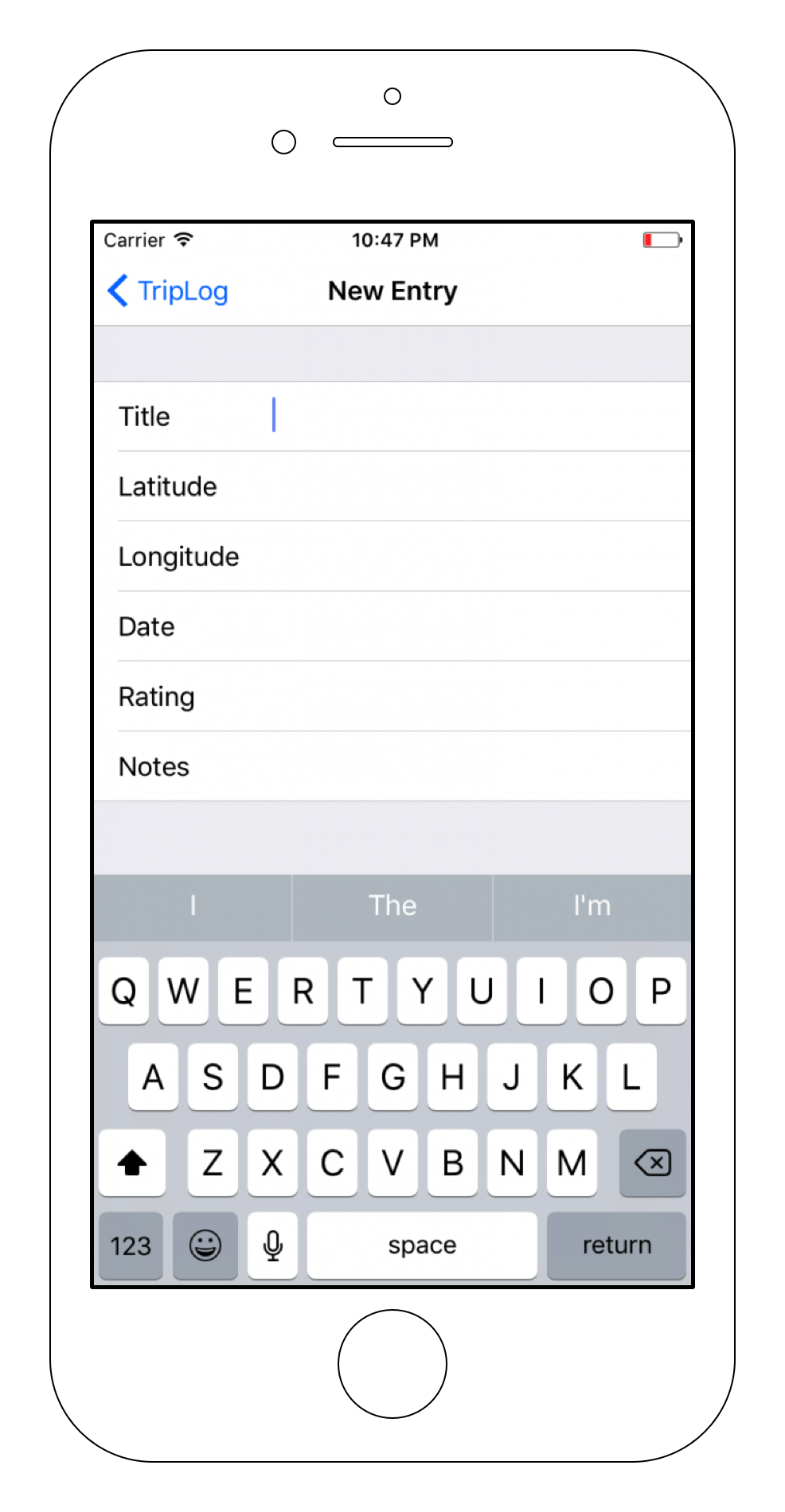Choose the "The" keyboard suggestion
Screen dimensions: 785x1512
click(x=392, y=906)
